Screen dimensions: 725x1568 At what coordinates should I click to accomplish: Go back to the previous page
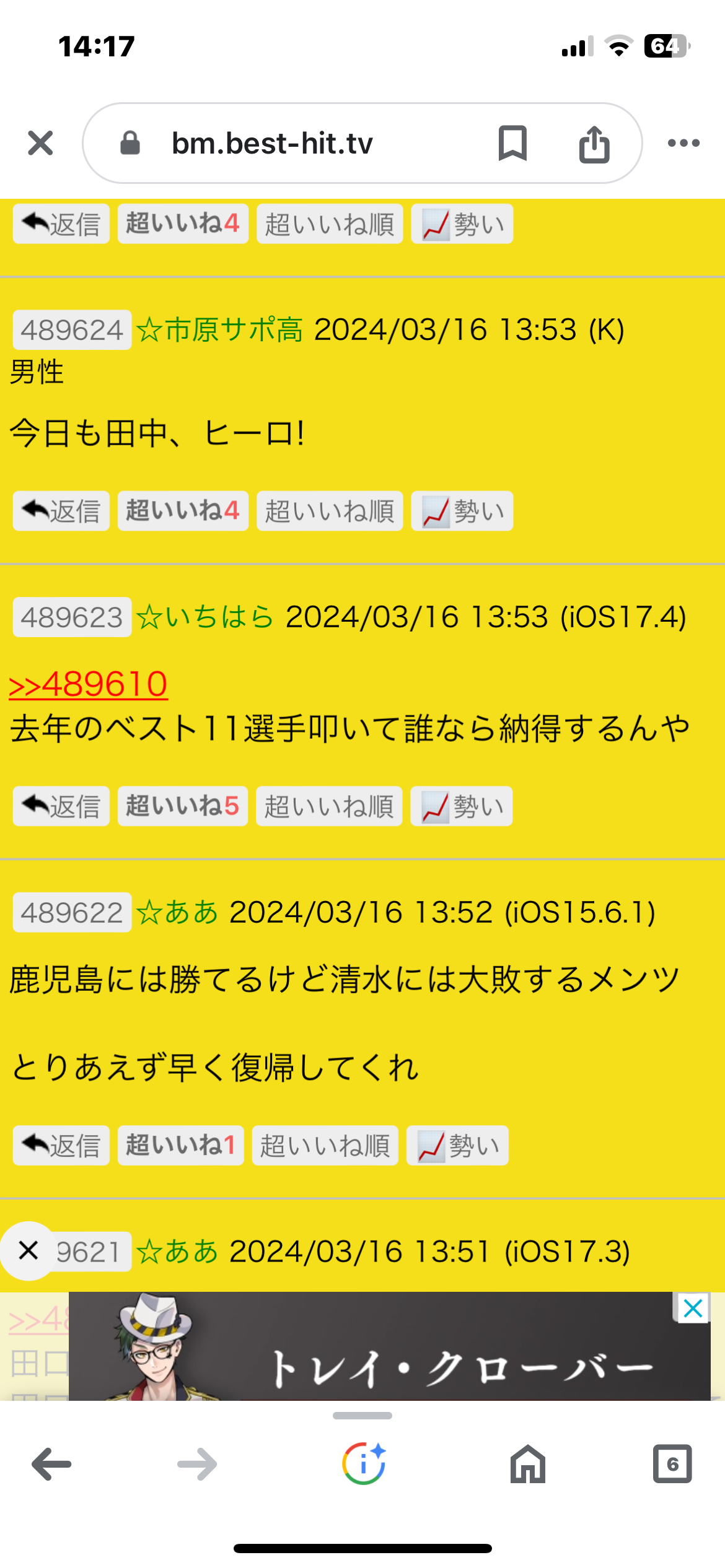51,1465
